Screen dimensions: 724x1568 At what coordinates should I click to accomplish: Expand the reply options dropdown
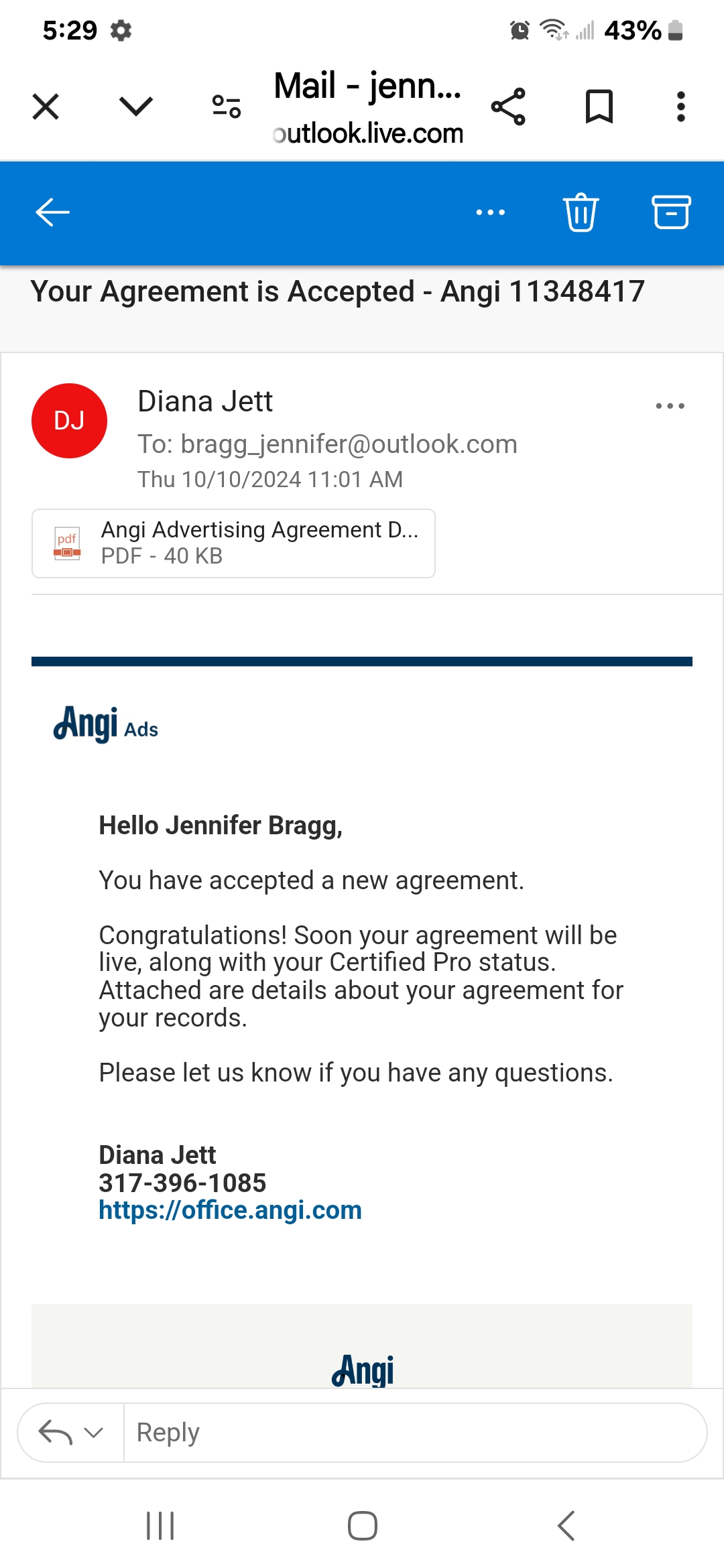coord(94,1433)
